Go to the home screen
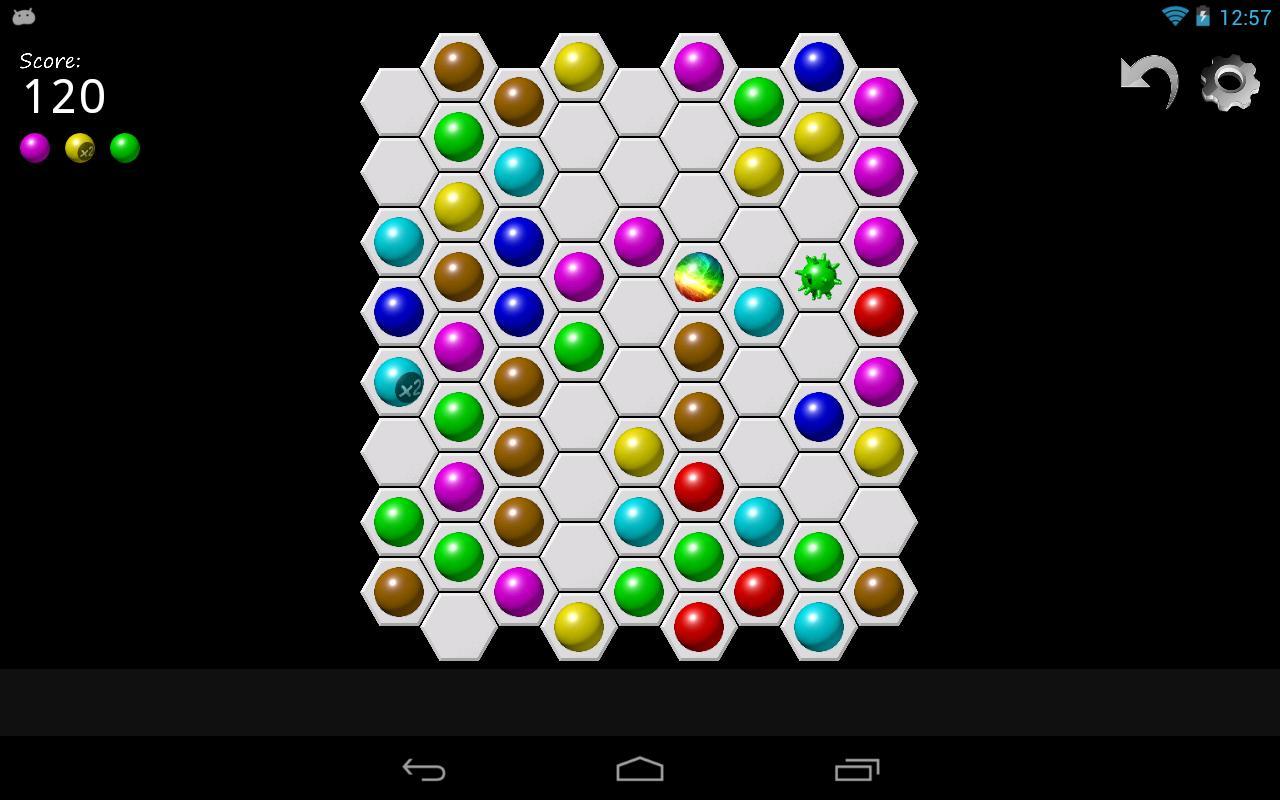 click(x=640, y=769)
